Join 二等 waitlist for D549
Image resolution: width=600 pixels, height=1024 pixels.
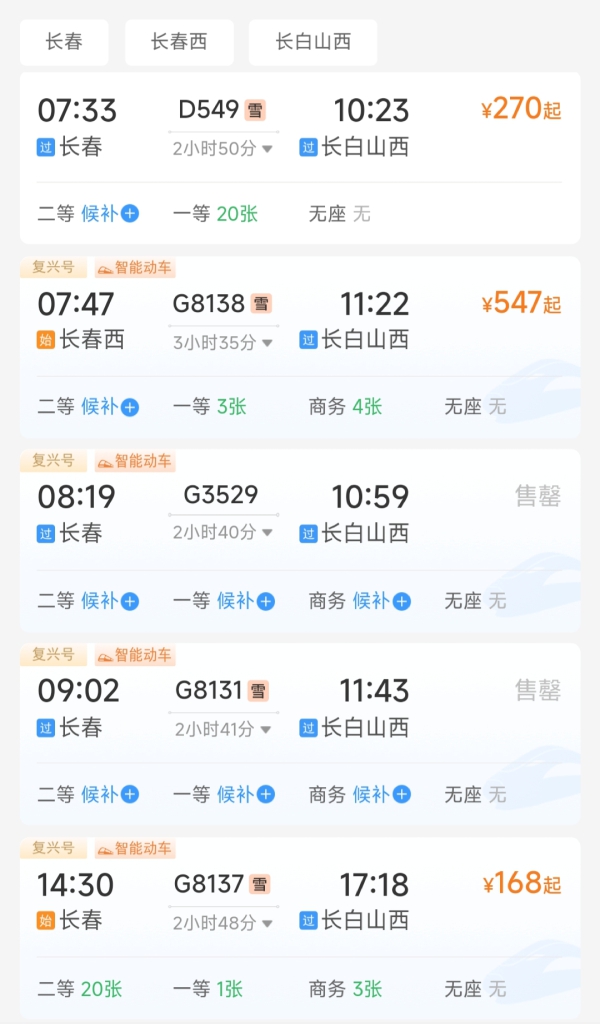(109, 213)
